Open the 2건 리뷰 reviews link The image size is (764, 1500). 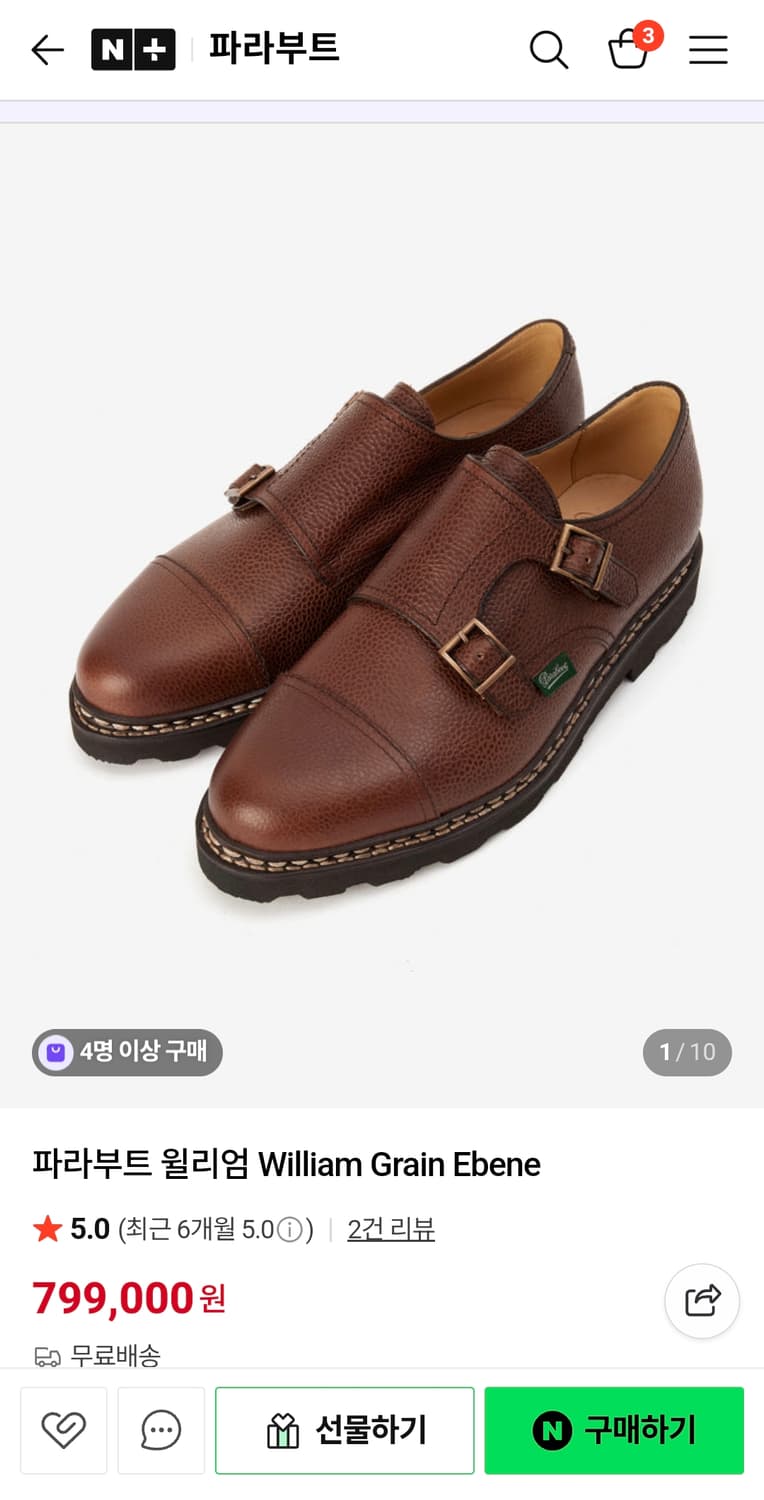[x=391, y=1228]
